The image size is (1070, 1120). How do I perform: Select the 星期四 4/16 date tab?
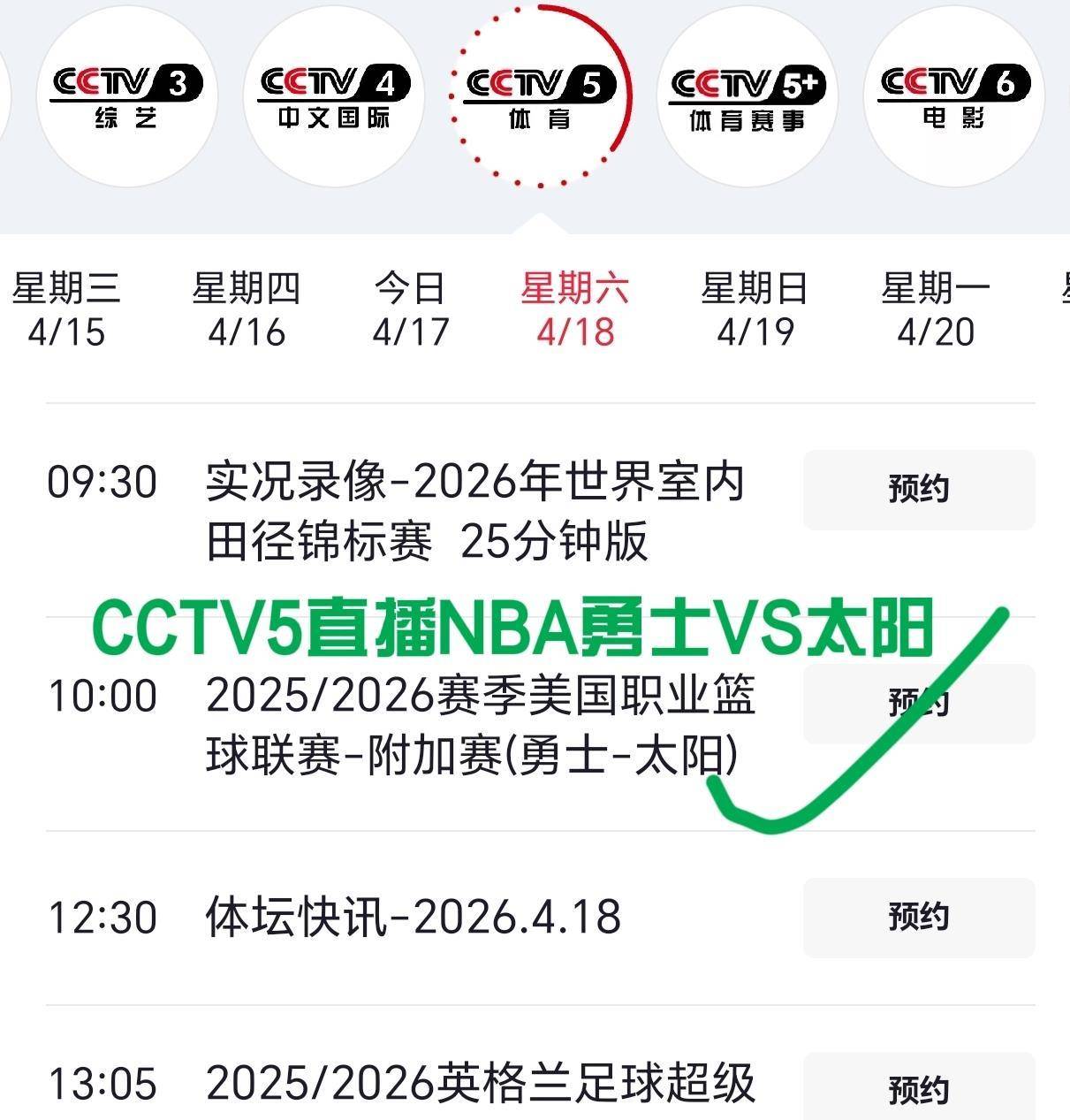(x=247, y=309)
